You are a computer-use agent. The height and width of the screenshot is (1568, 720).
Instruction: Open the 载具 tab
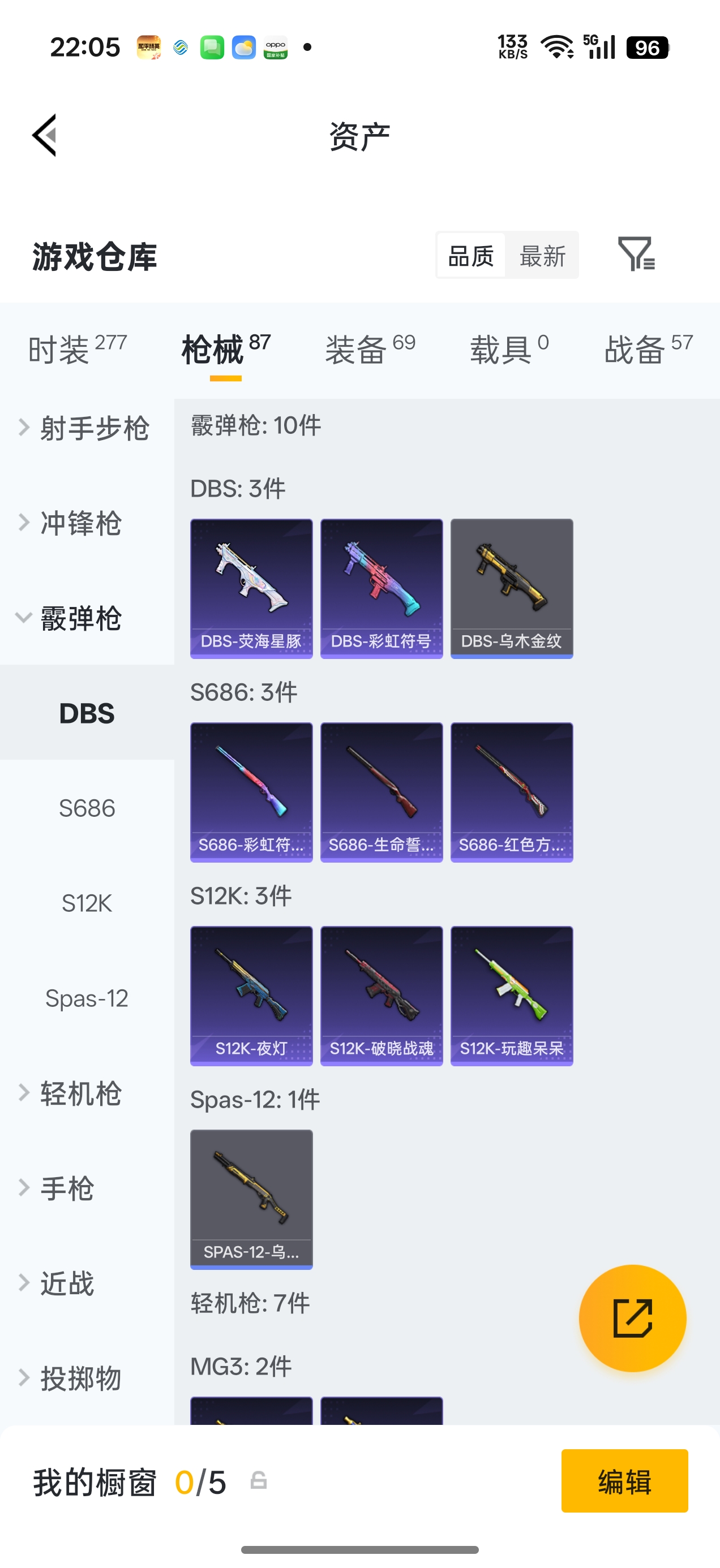pos(509,350)
